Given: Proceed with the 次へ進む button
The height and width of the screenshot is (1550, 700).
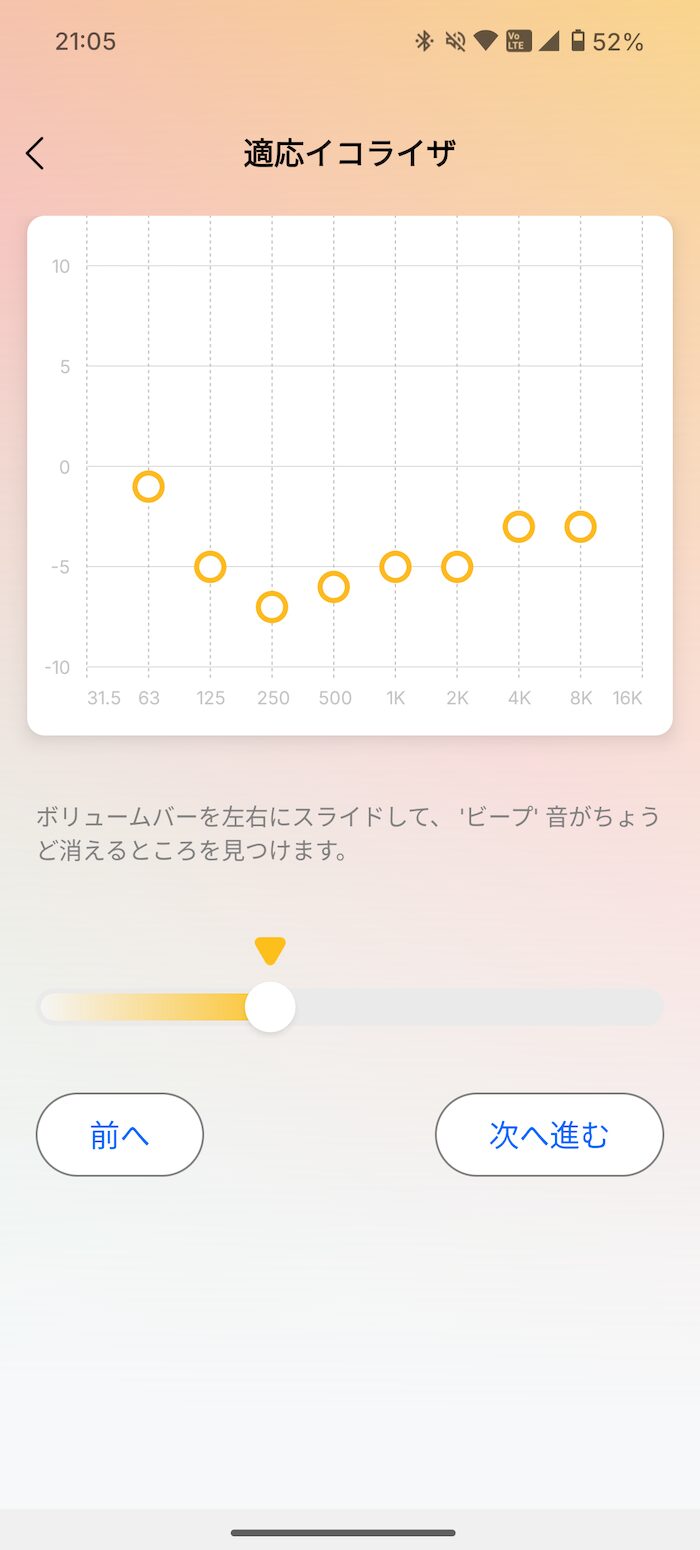Looking at the screenshot, I should (549, 1134).
